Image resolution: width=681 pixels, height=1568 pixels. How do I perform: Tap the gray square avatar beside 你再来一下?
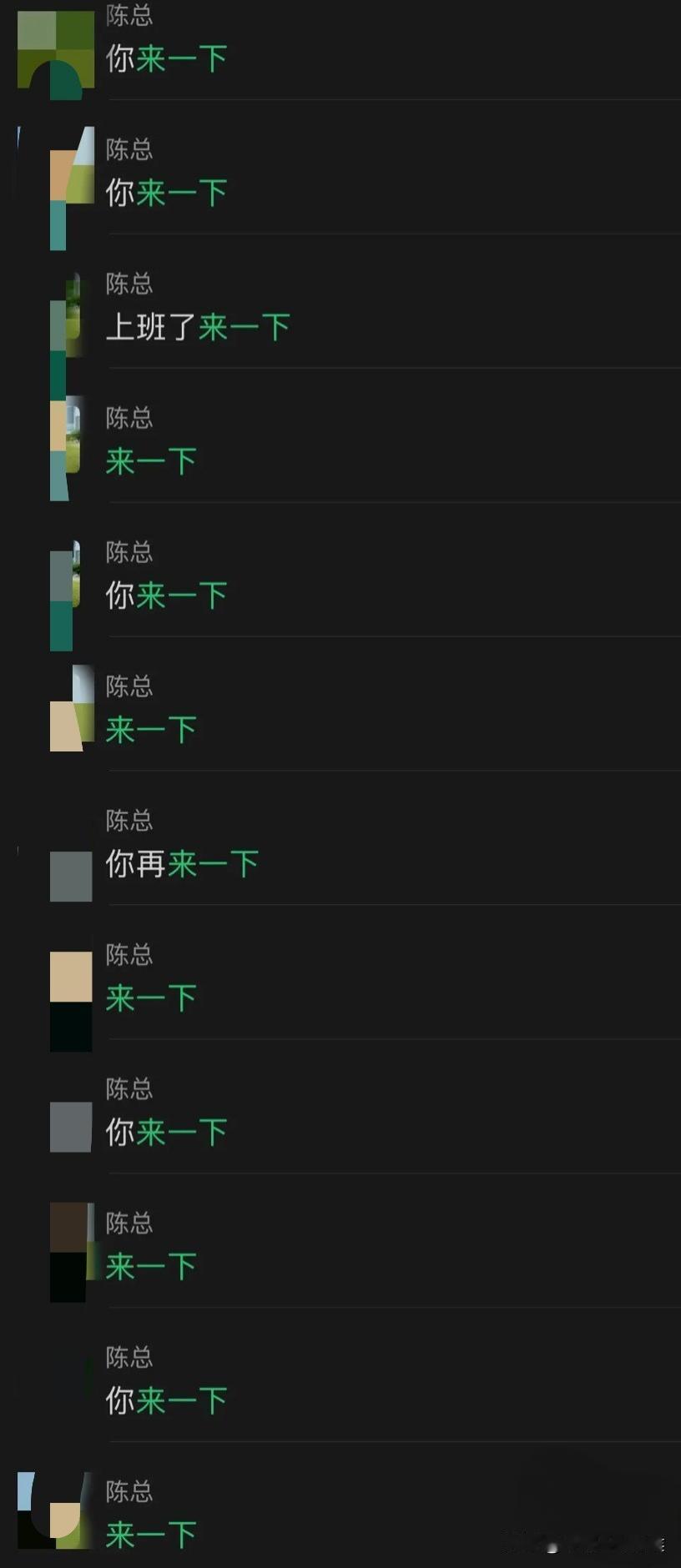pyautogui.click(x=71, y=876)
